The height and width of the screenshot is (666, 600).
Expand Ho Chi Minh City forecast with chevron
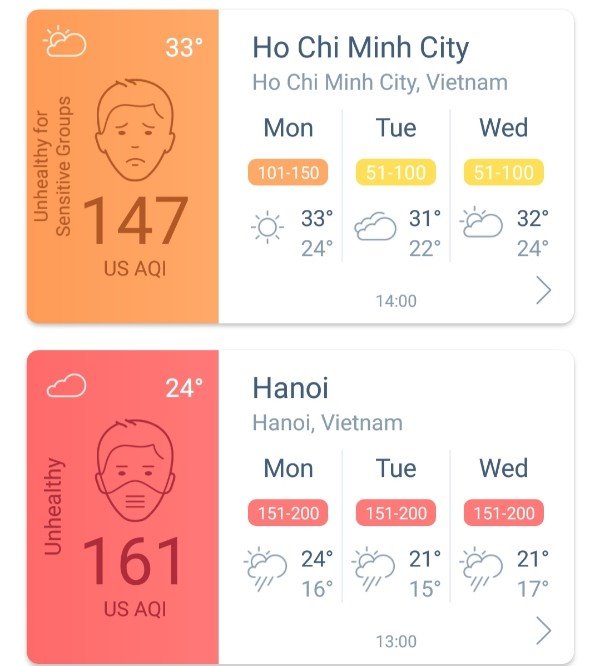(x=543, y=290)
